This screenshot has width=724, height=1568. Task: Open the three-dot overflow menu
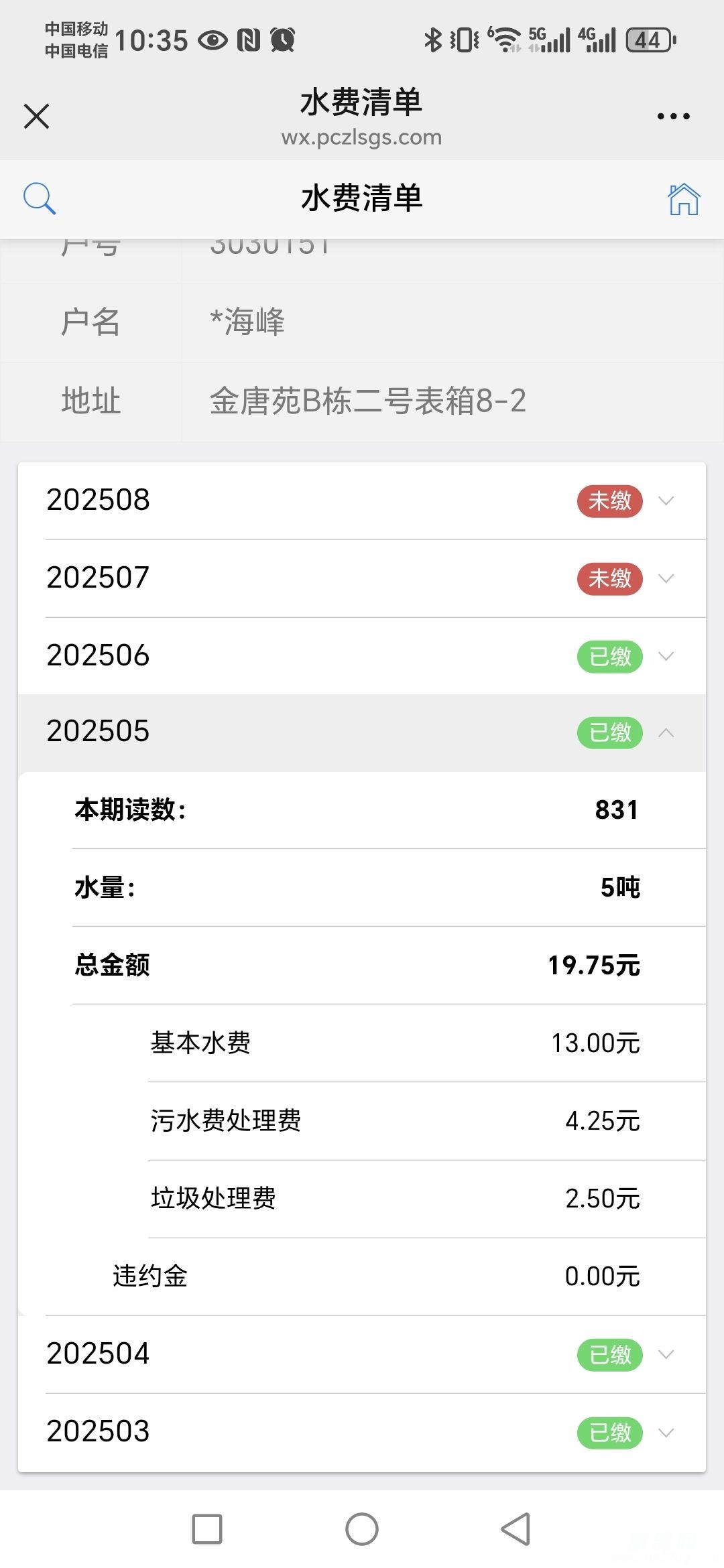pos(673,117)
